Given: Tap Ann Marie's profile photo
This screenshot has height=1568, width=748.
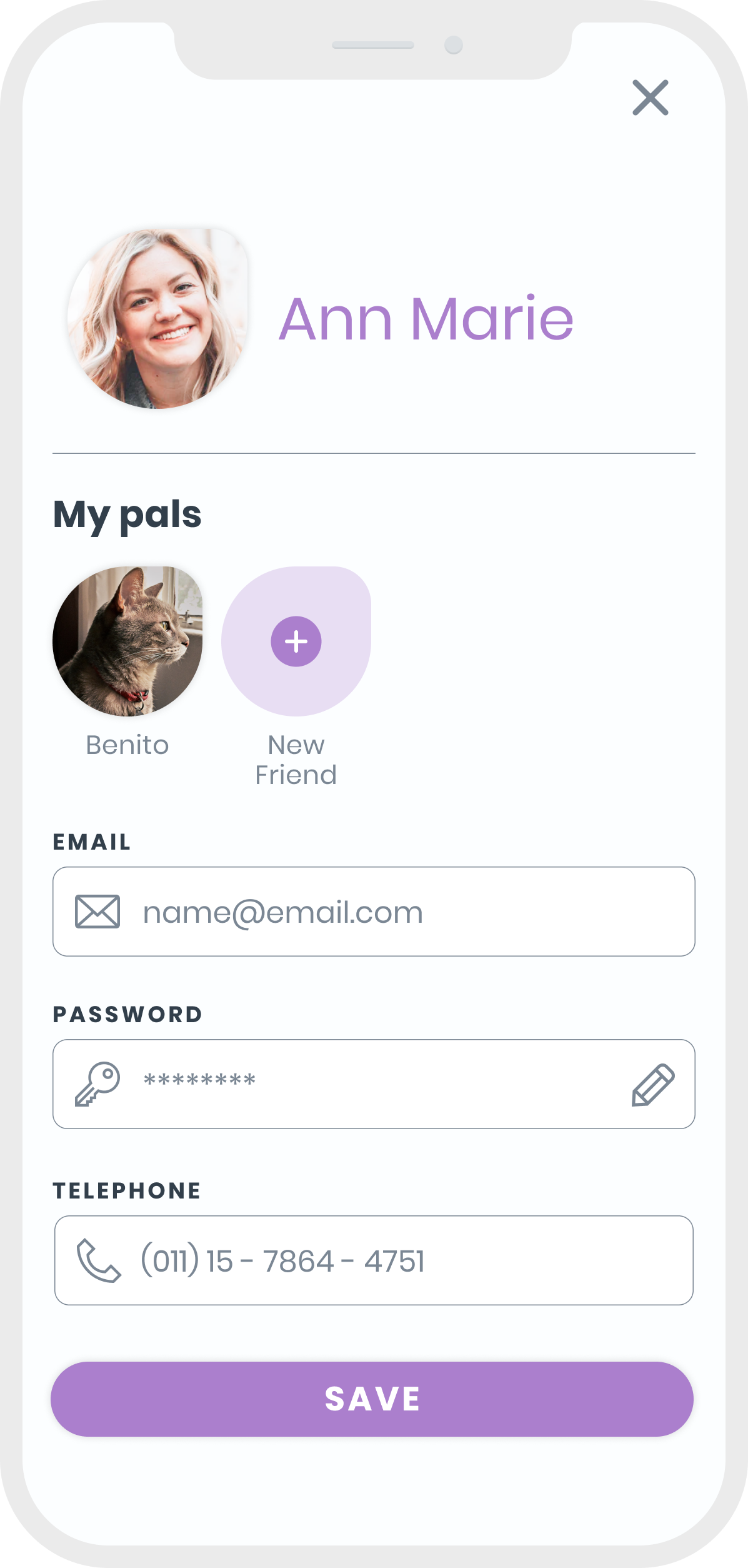Looking at the screenshot, I should point(158,318).
